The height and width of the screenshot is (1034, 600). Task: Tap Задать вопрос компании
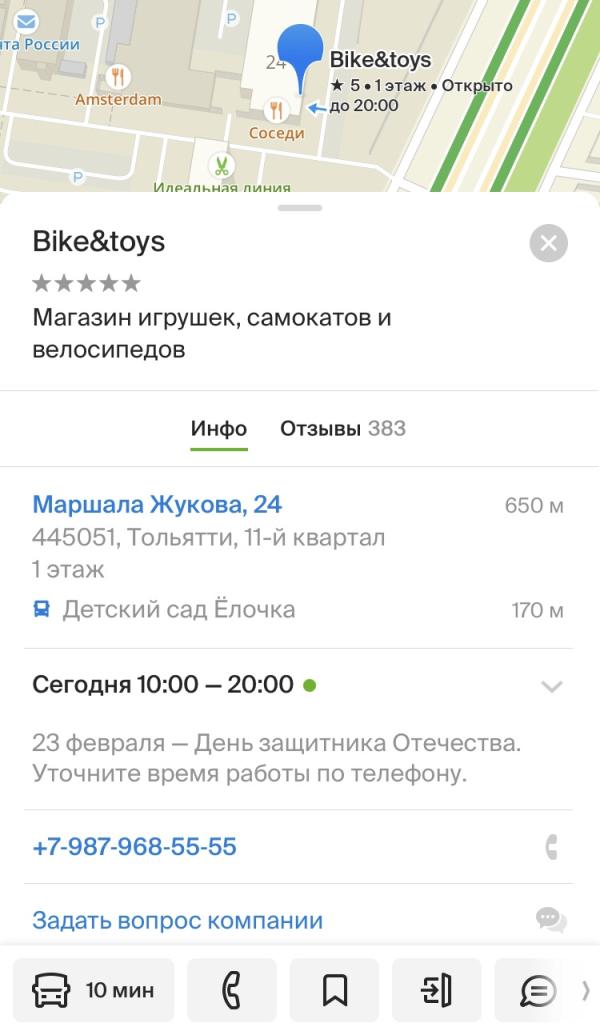click(x=178, y=920)
